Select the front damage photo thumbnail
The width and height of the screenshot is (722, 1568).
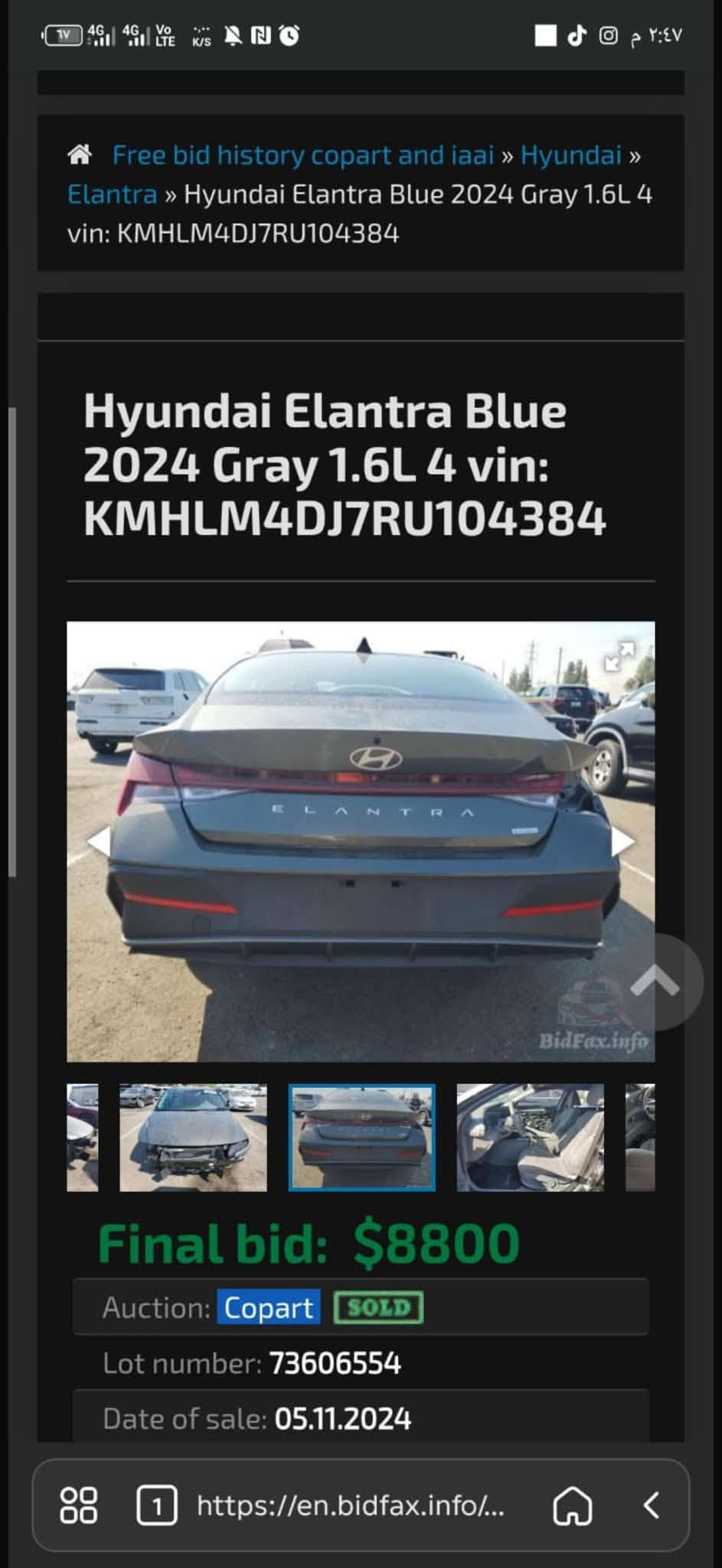[x=193, y=1138]
